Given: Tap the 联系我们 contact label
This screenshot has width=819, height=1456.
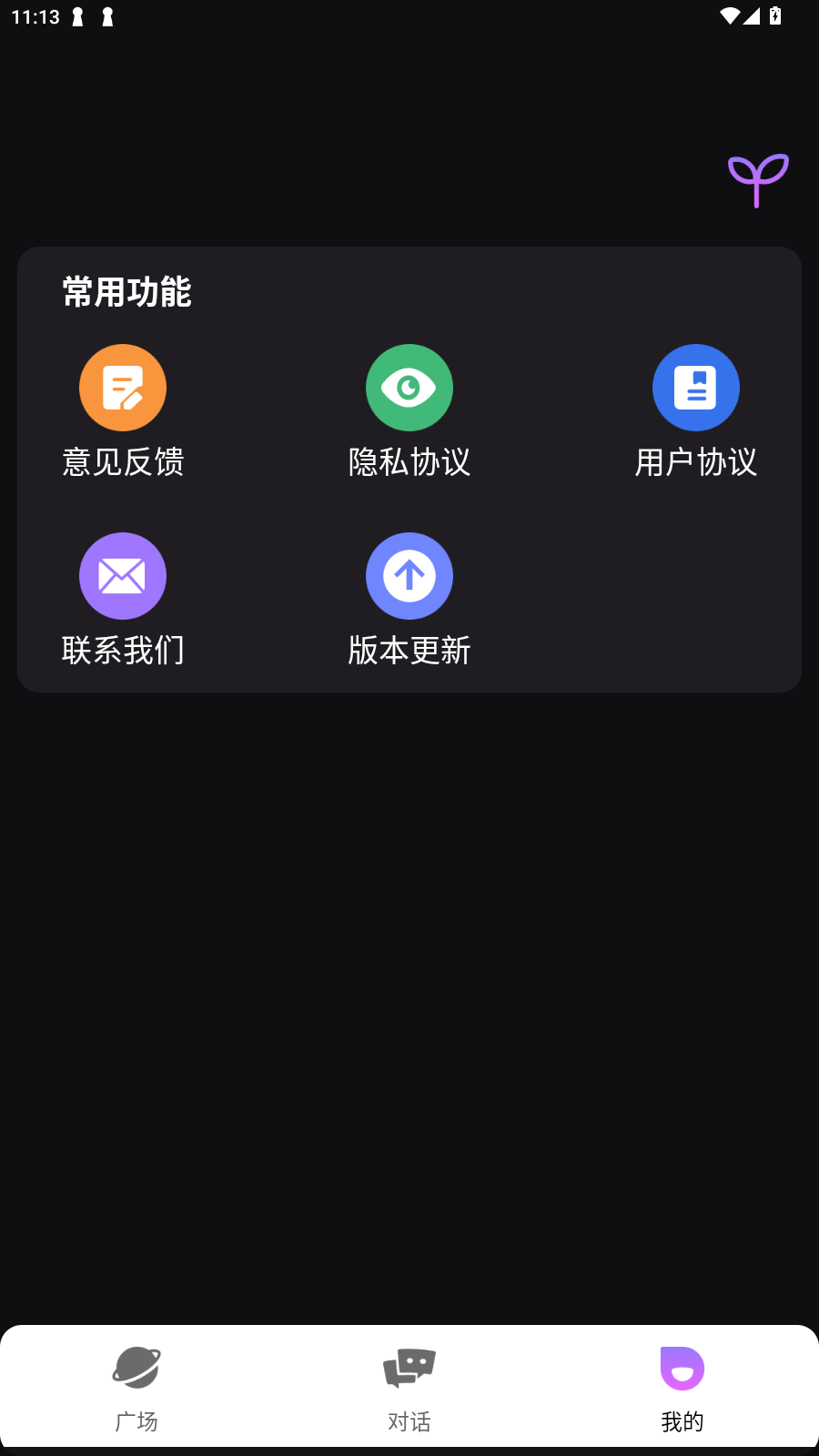Looking at the screenshot, I should (x=123, y=651).
